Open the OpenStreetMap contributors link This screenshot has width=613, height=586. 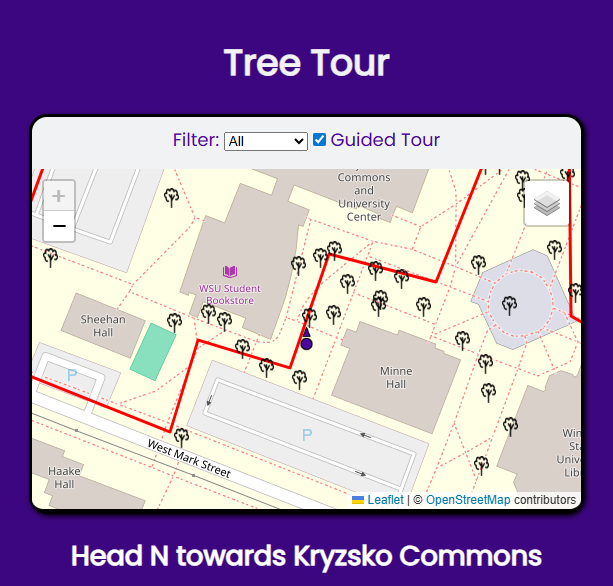tap(468, 500)
